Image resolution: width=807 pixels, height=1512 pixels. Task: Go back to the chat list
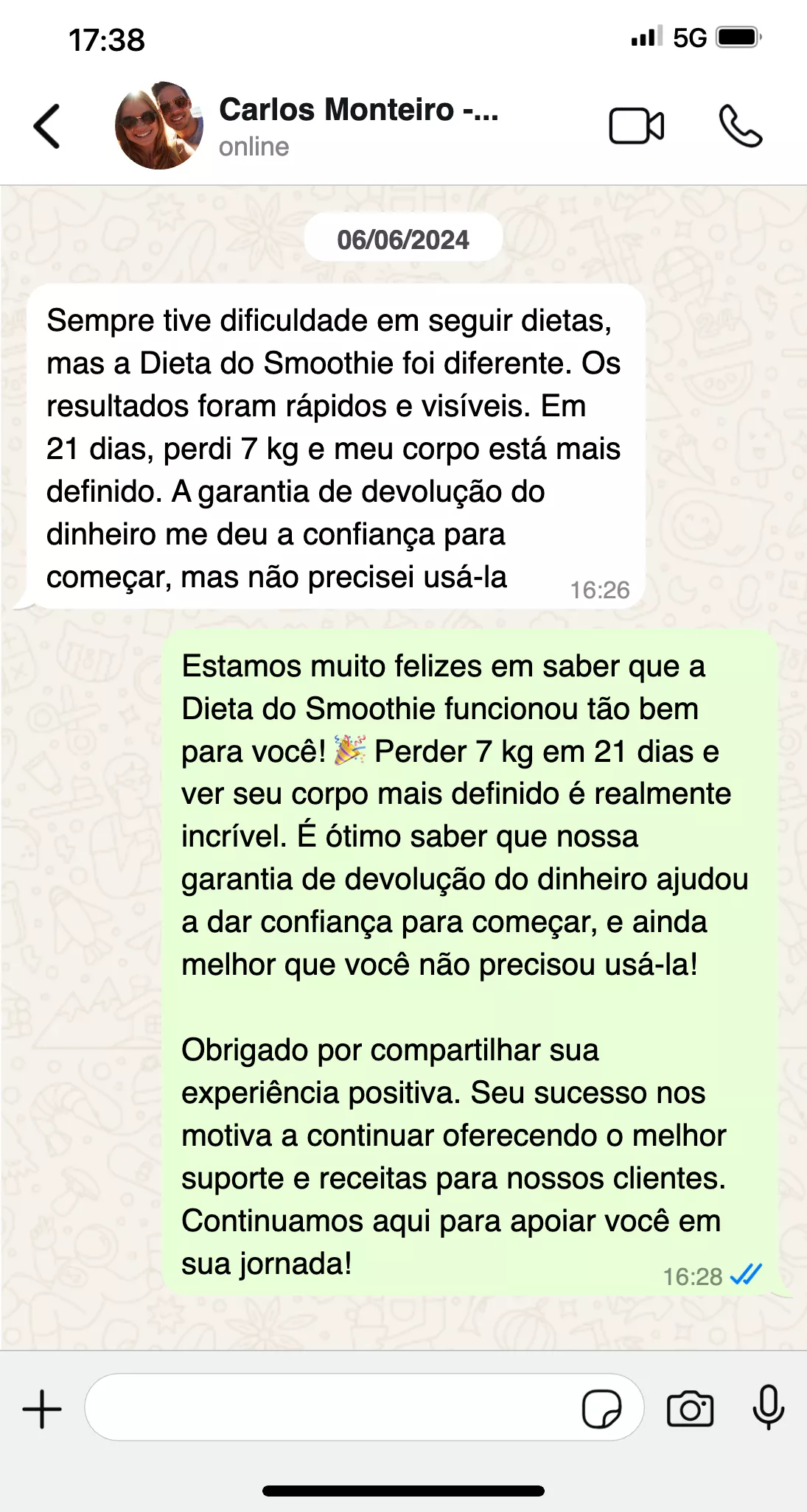(x=46, y=126)
